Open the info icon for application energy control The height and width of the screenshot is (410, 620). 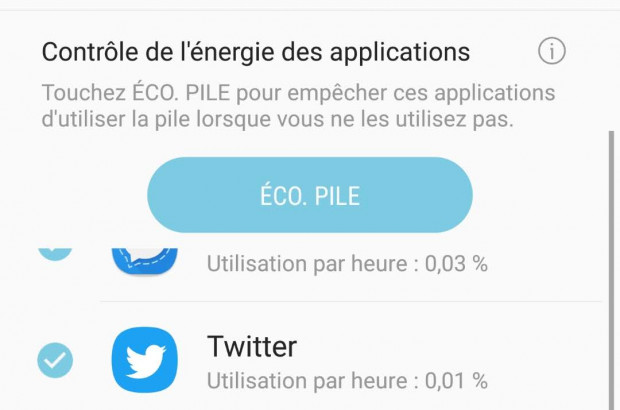click(x=551, y=51)
